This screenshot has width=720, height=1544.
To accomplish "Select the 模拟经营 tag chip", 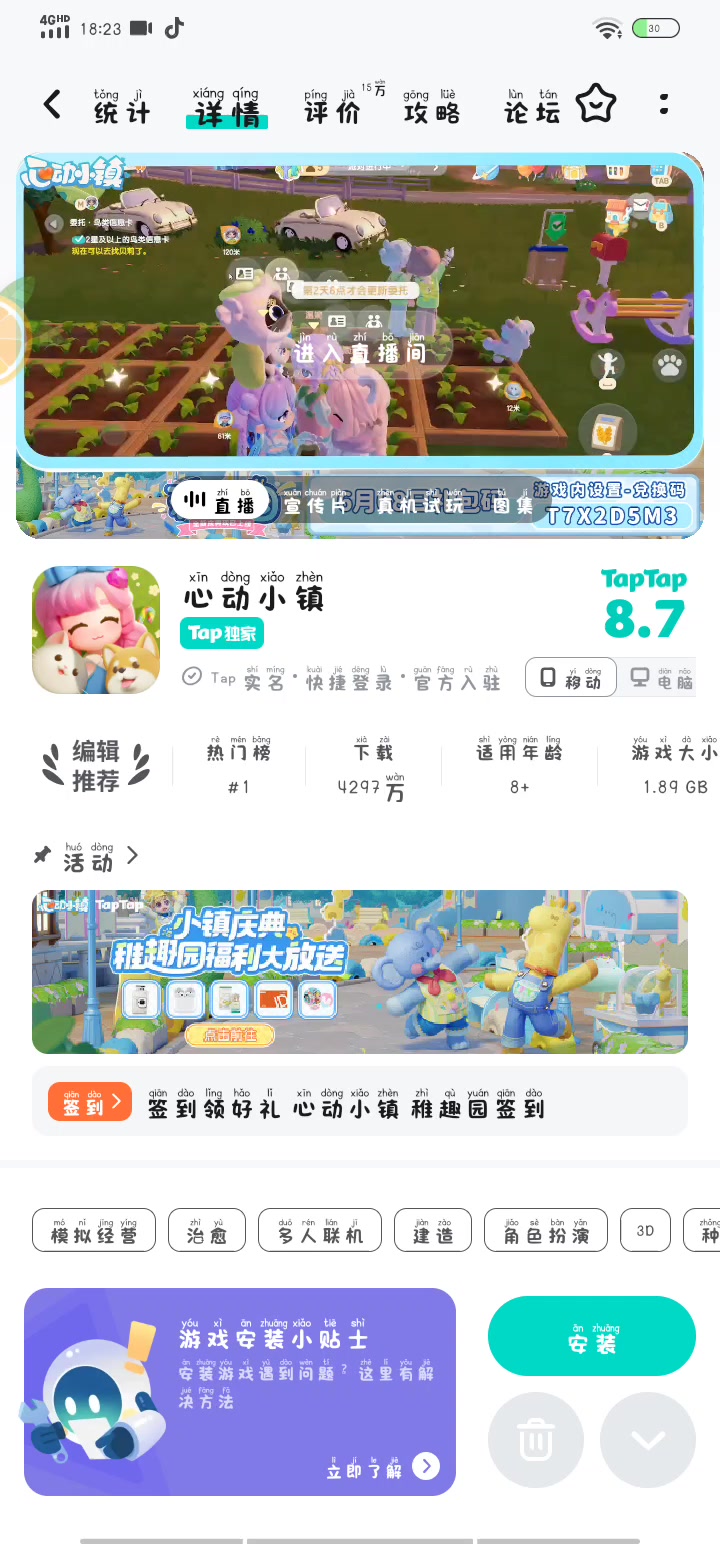I will (x=94, y=1230).
